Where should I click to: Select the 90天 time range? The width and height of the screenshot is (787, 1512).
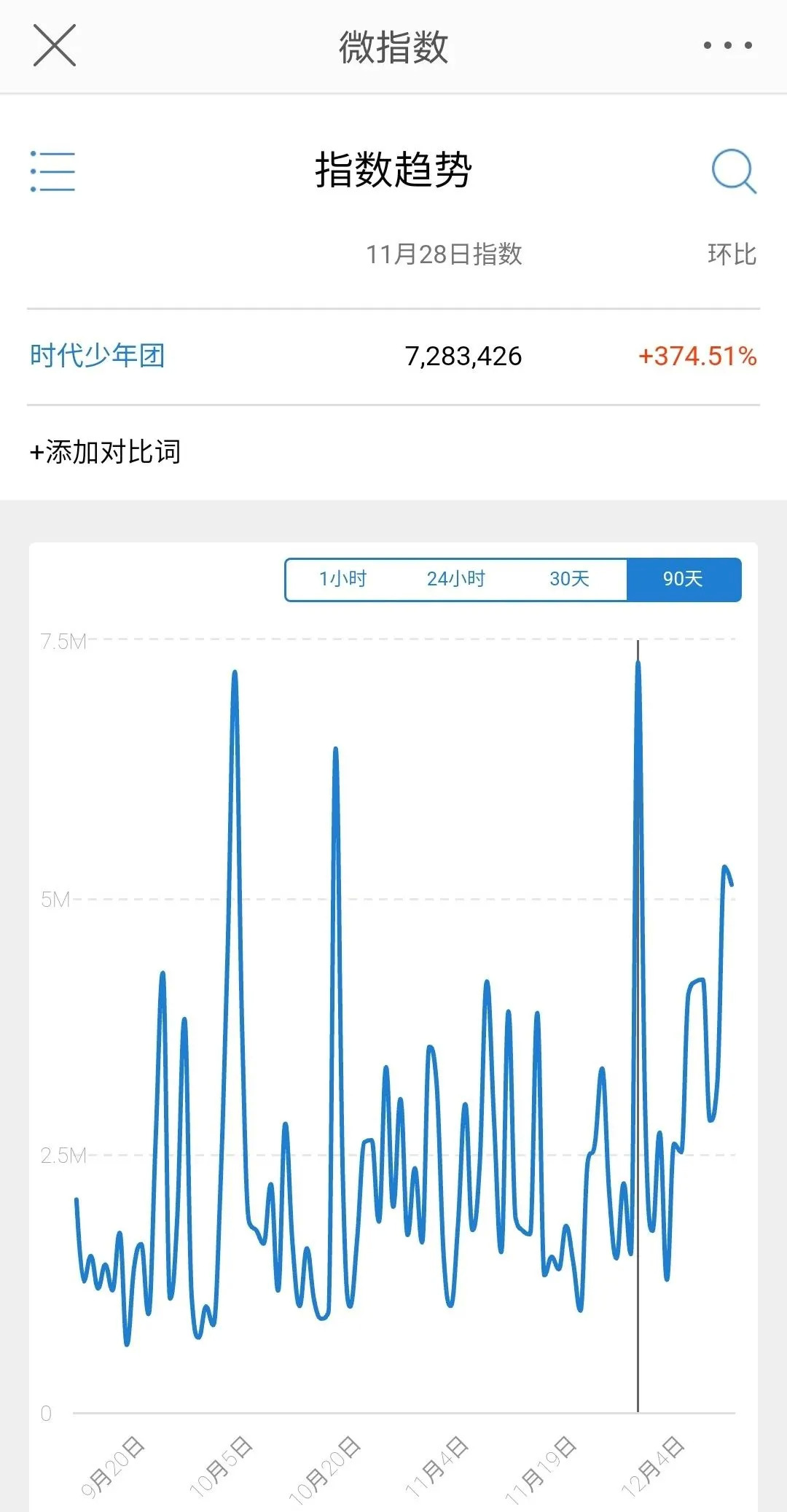tap(683, 579)
